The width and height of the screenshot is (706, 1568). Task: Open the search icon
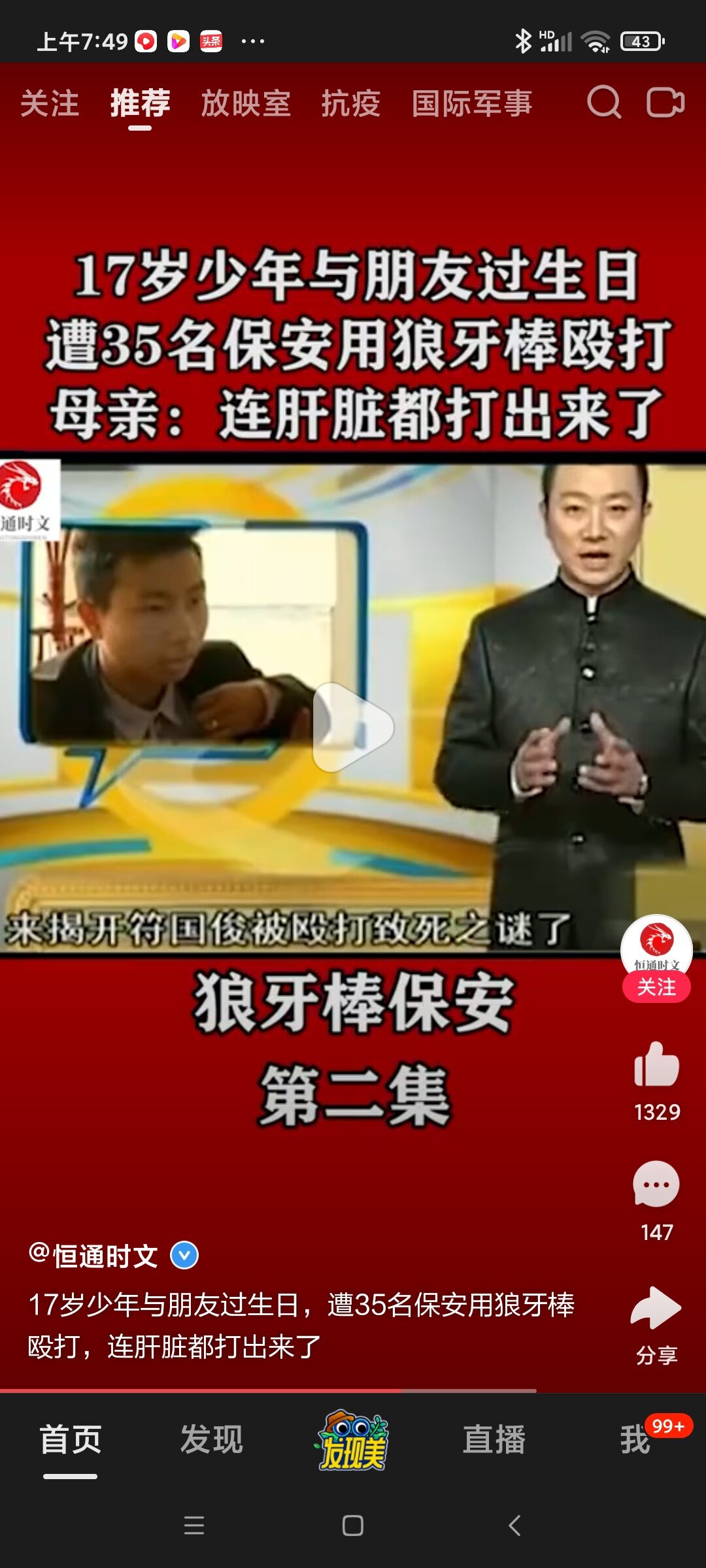click(604, 102)
